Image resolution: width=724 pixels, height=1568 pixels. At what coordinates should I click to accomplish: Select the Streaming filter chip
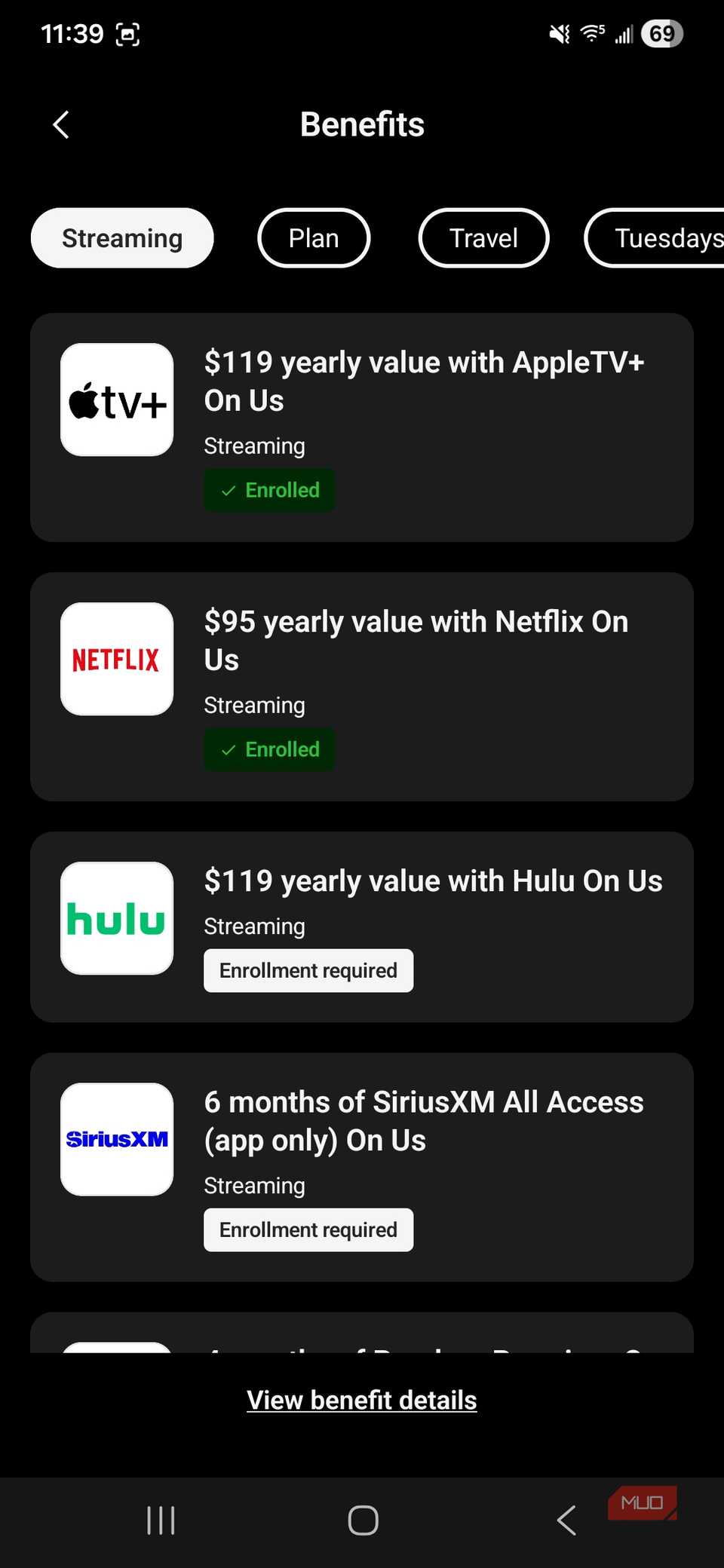122,238
